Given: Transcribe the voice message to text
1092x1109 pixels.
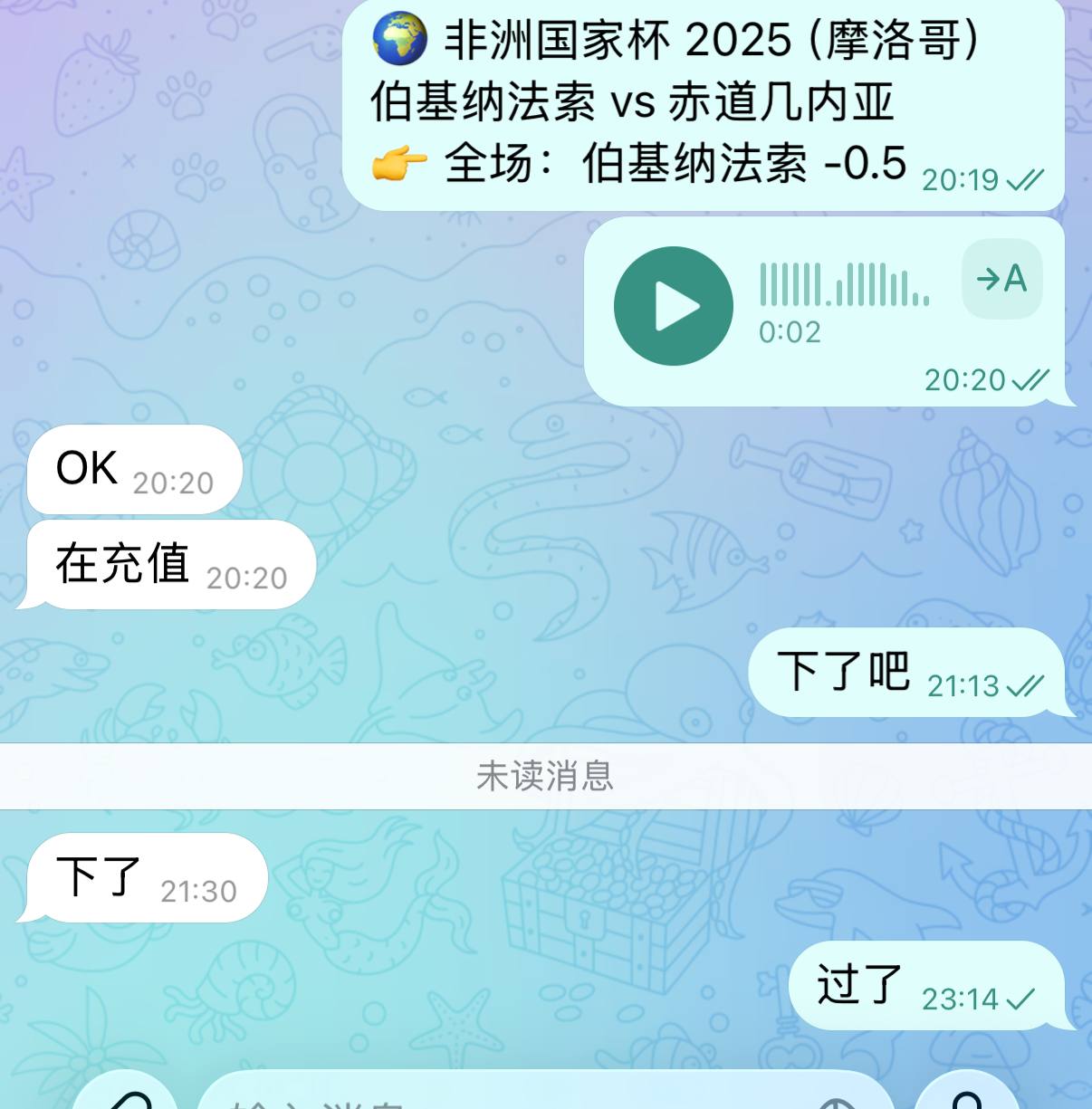Looking at the screenshot, I should tap(1001, 279).
